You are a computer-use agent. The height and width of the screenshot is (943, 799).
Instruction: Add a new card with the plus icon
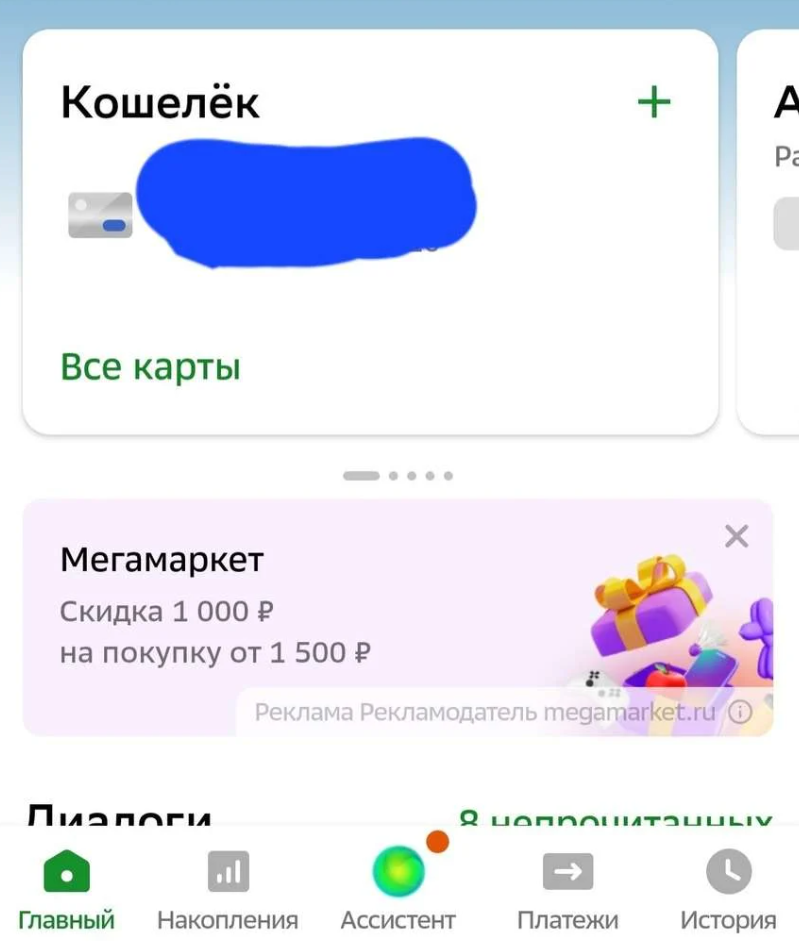(654, 102)
